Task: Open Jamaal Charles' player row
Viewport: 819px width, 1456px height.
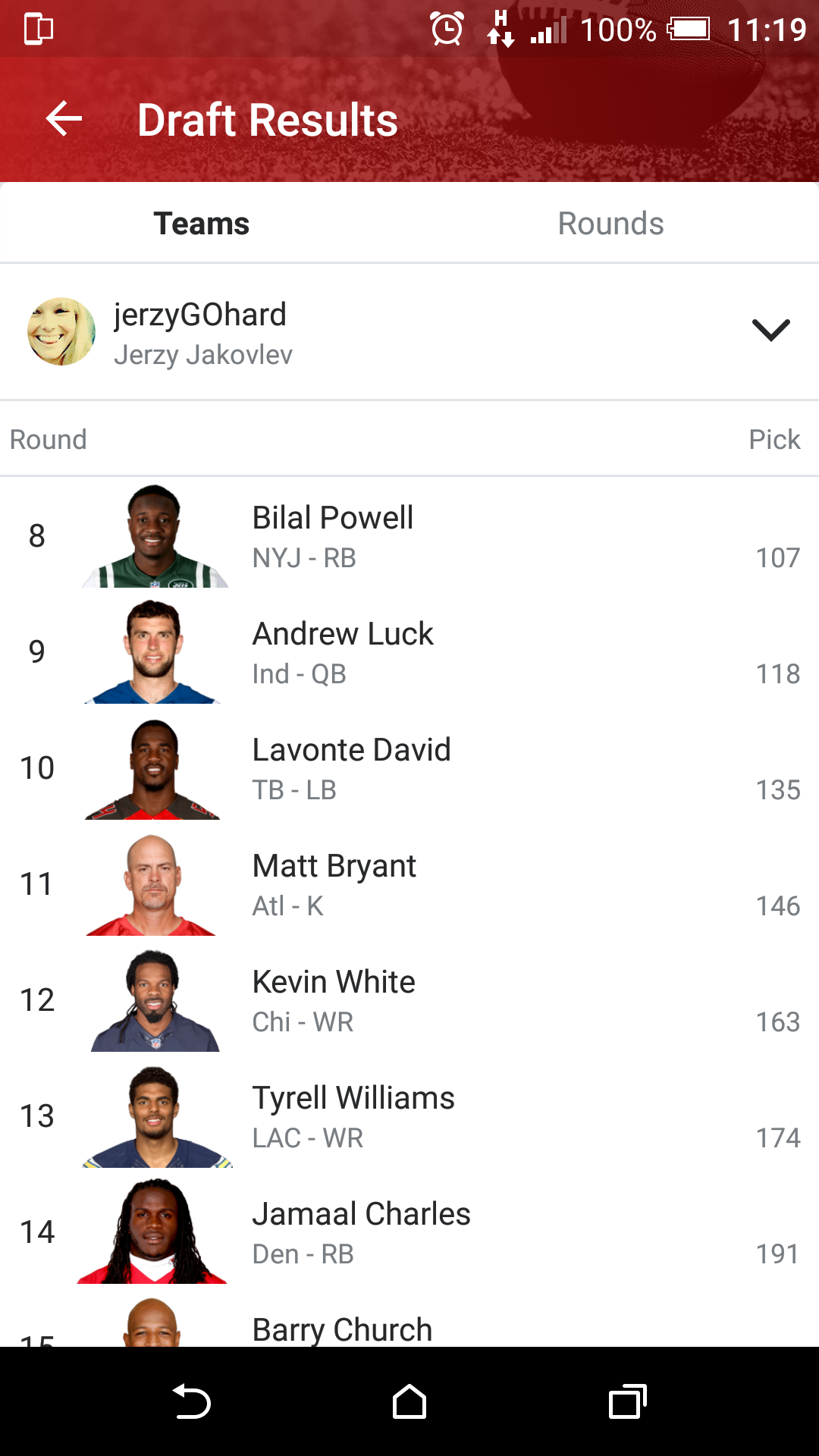Action: [x=409, y=1232]
